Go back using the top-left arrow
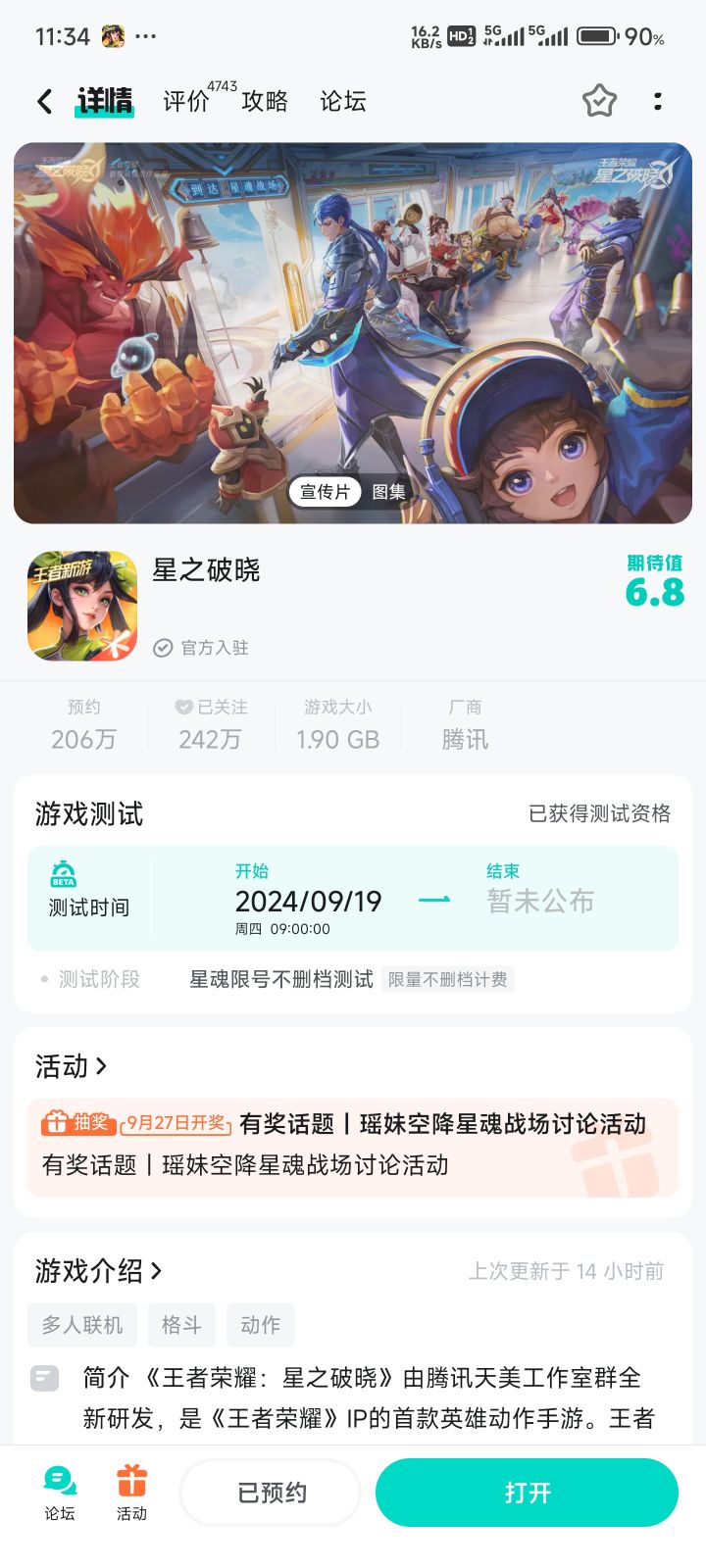Screen dimensions: 706x1568 (x=45, y=101)
